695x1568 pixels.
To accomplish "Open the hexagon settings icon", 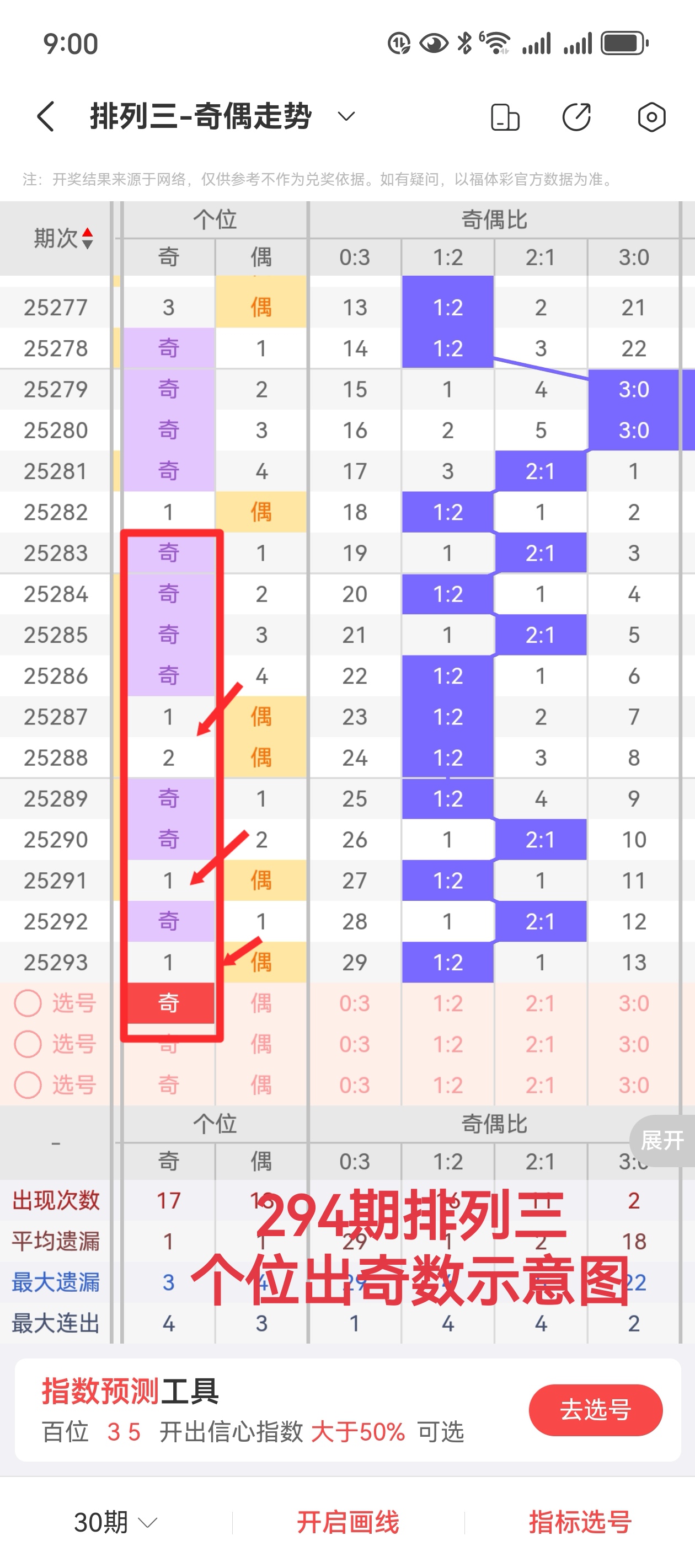I will point(651,117).
